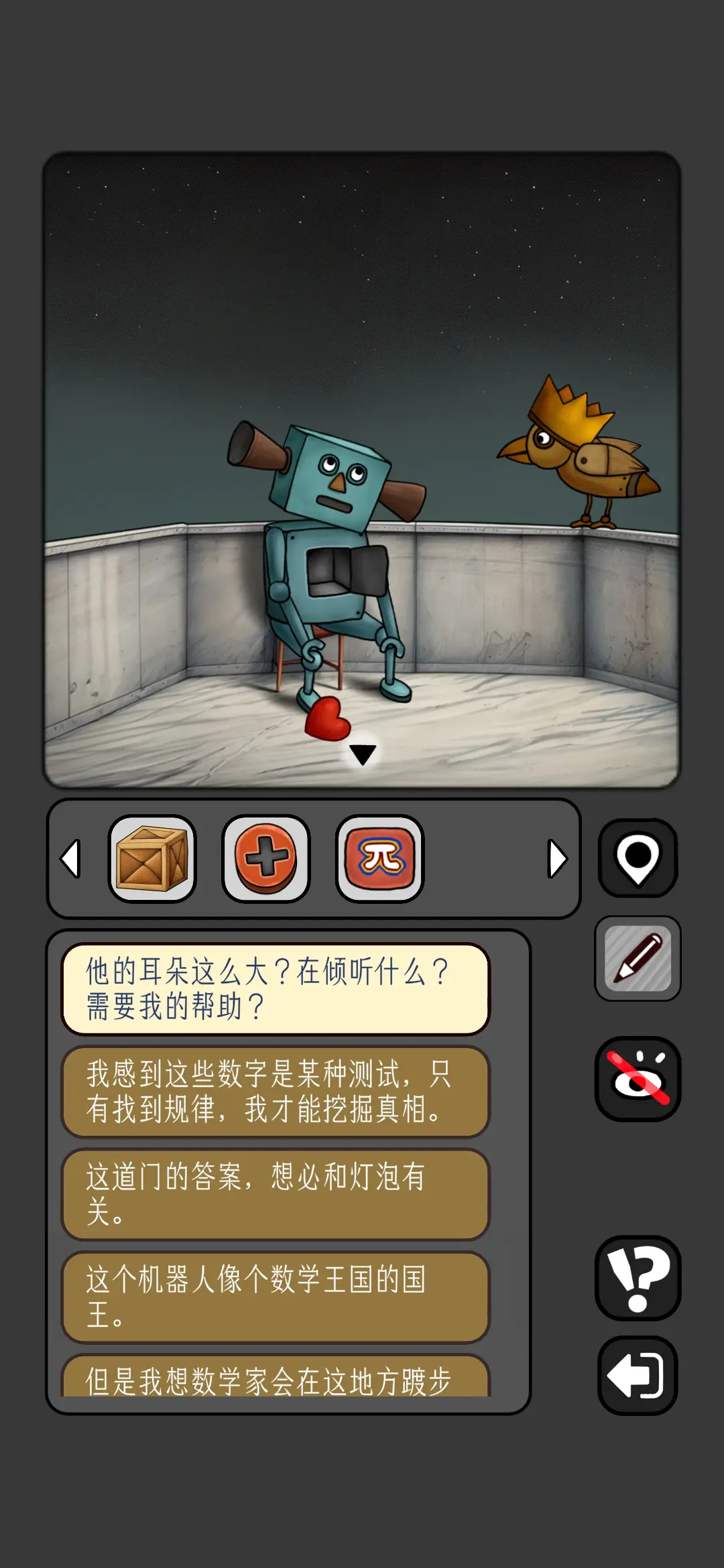The height and width of the screenshot is (1568, 724).
Task: Open the pencil notes tool
Action: [x=638, y=958]
